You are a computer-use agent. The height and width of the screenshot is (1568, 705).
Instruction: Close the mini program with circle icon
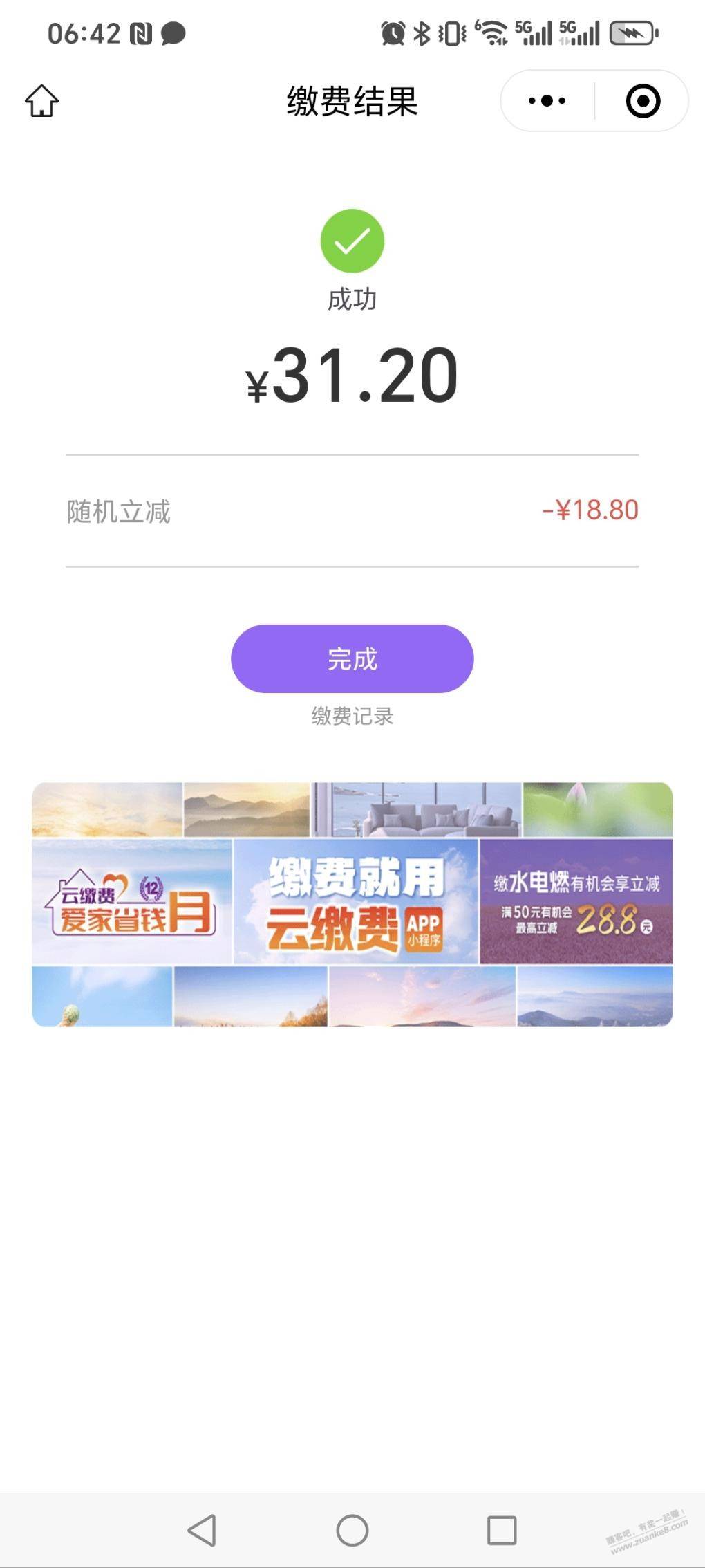tap(643, 101)
